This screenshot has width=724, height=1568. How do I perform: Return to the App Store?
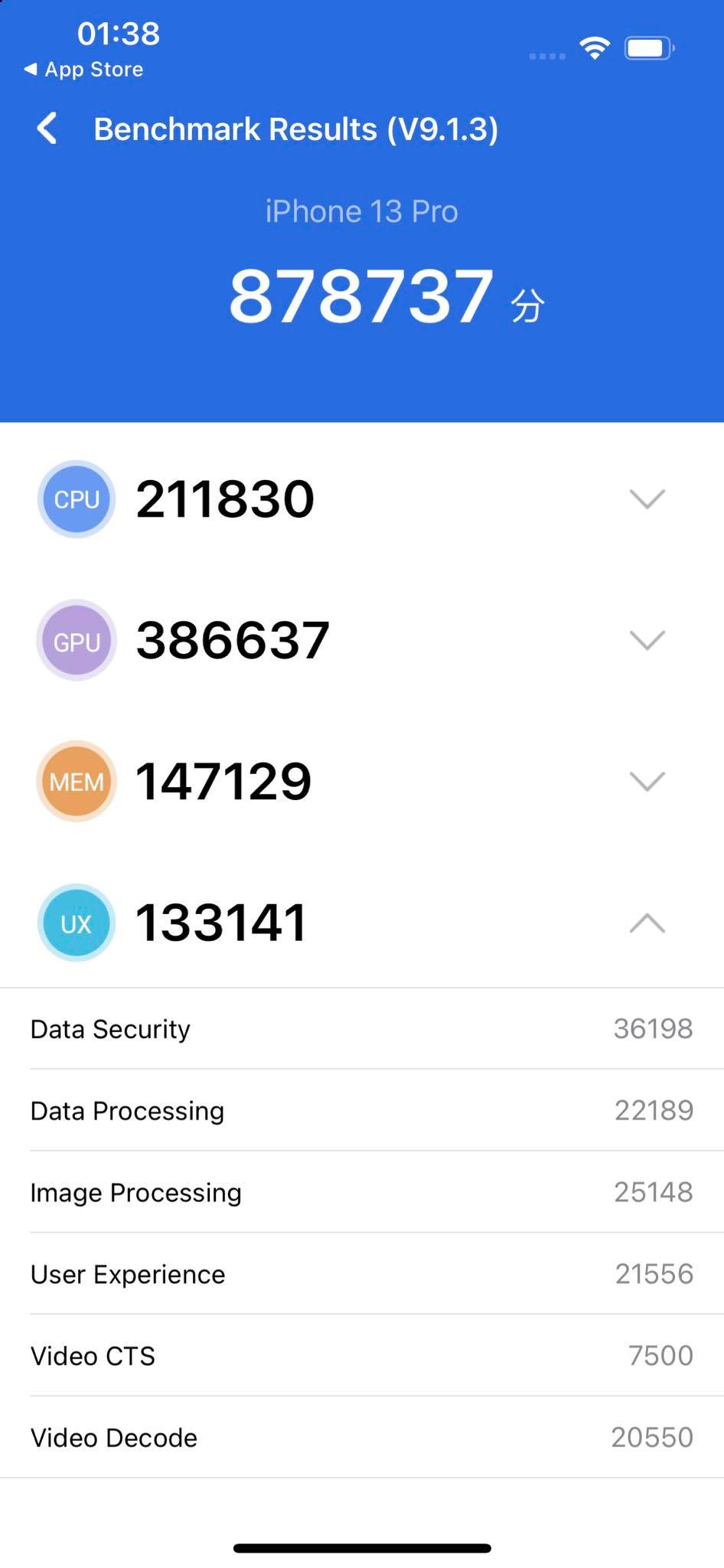click(x=83, y=70)
